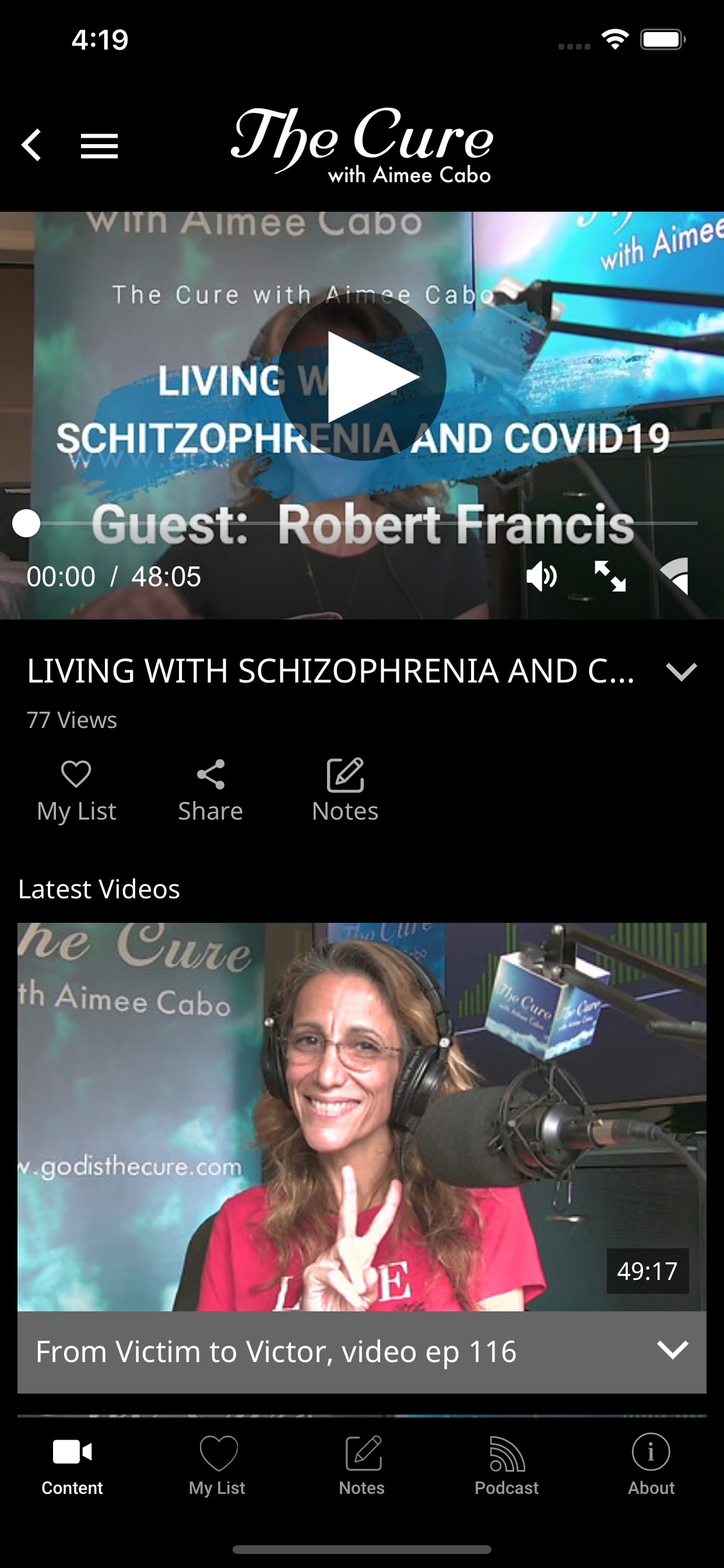Expand the Living With Schizophrenia title details
The width and height of the screenshot is (724, 1568).
point(681,671)
